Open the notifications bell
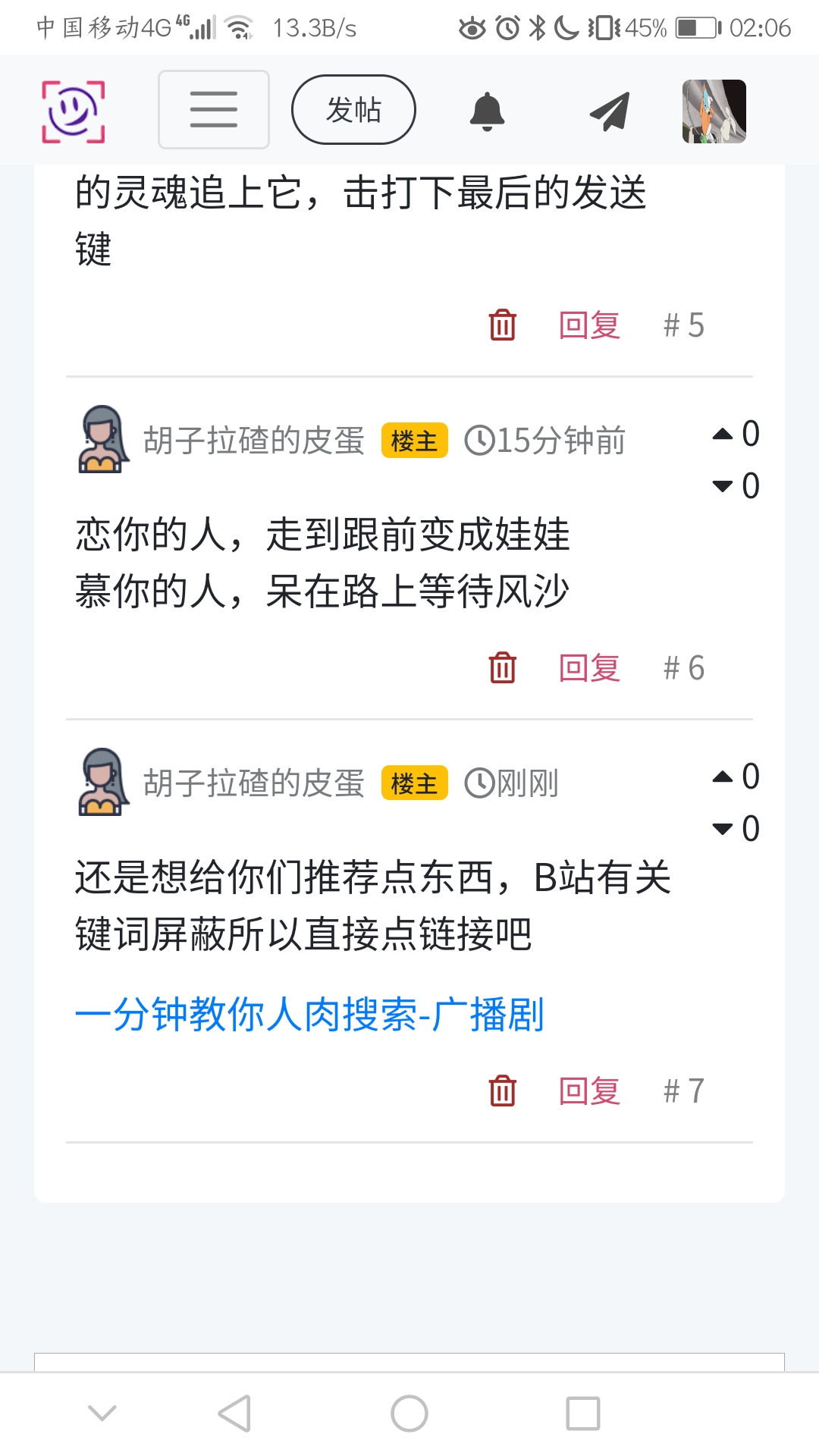The image size is (819, 1456). click(x=487, y=111)
